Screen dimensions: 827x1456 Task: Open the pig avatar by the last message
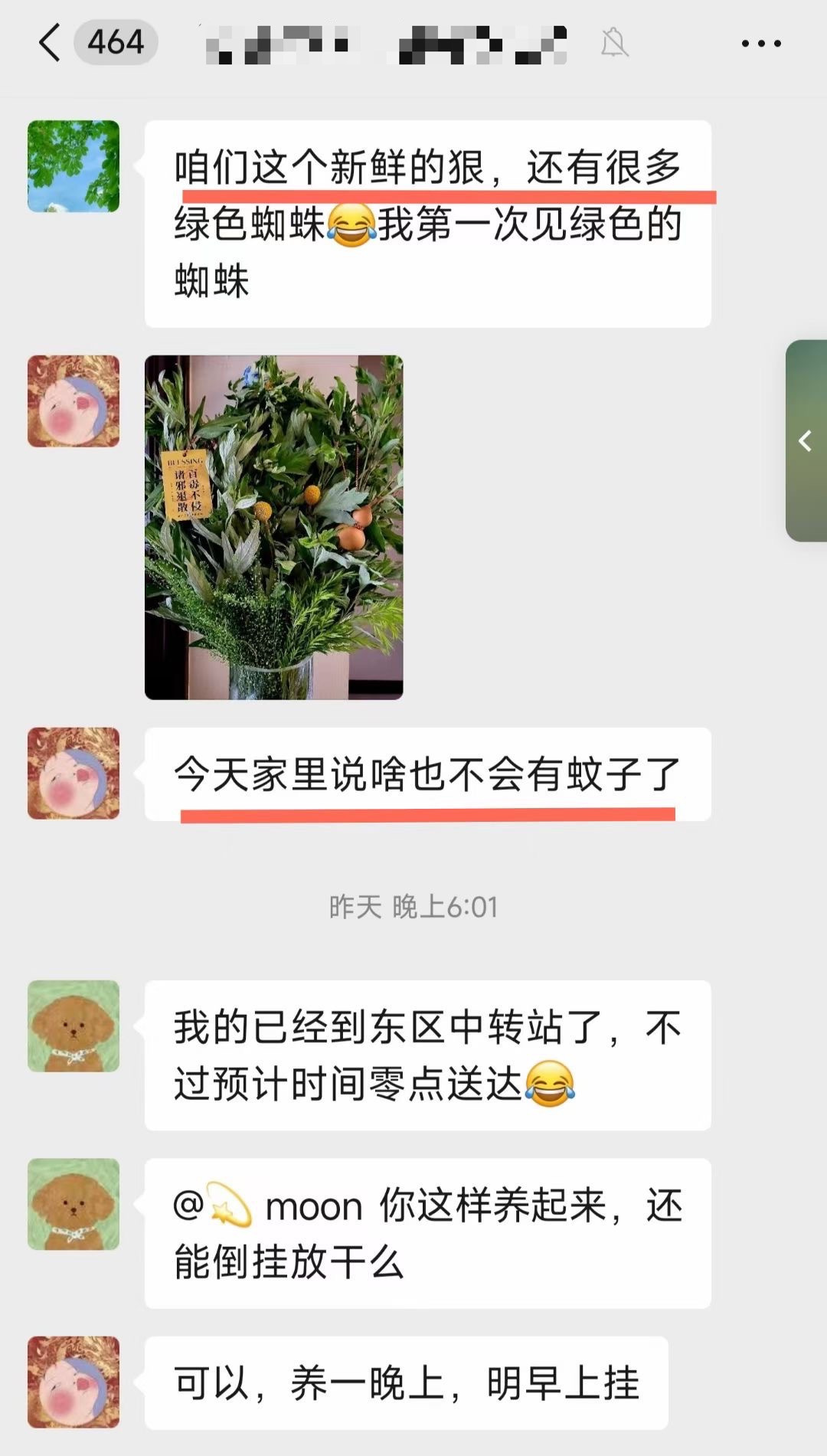(x=74, y=1382)
